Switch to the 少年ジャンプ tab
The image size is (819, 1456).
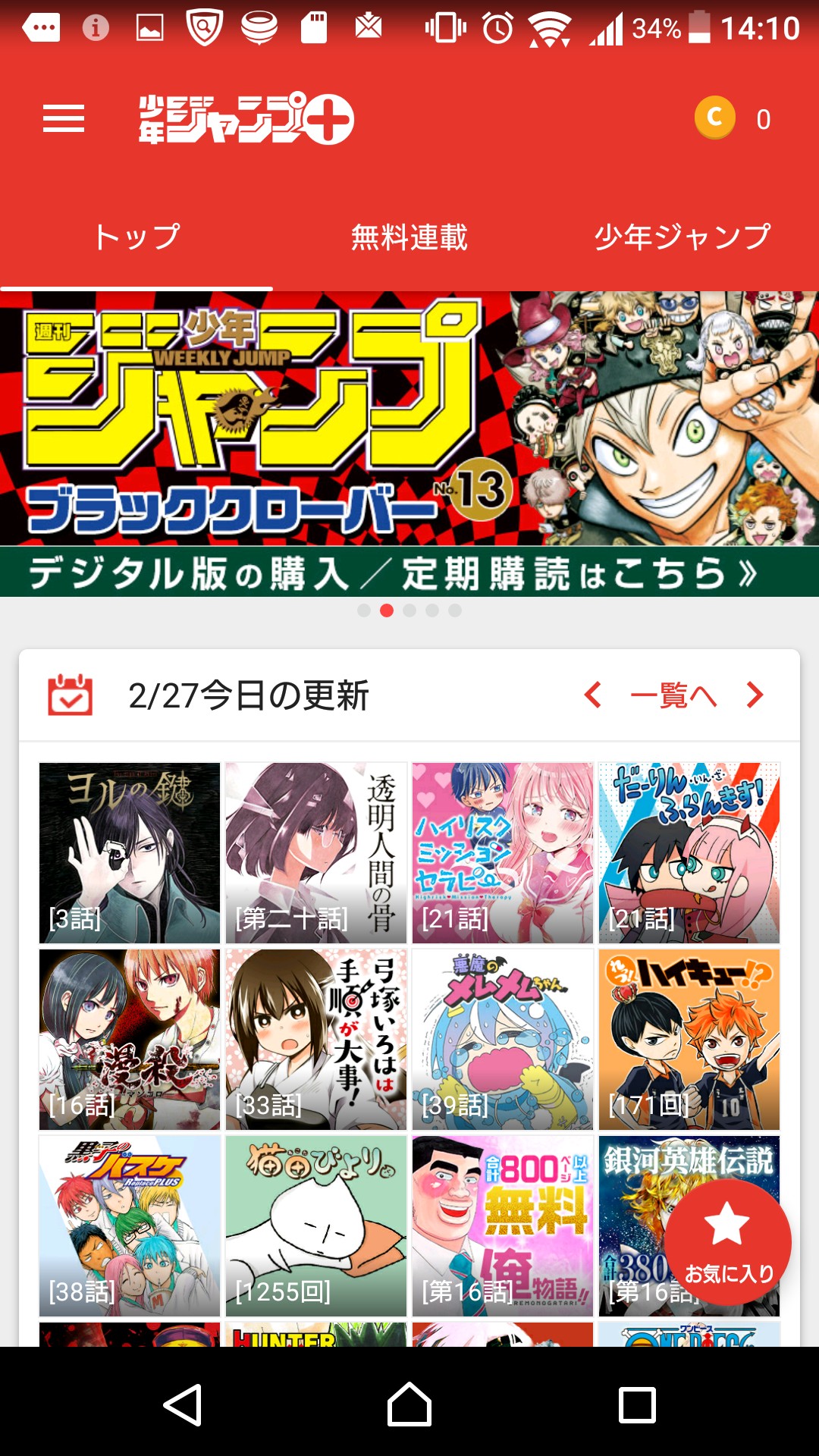(x=682, y=237)
